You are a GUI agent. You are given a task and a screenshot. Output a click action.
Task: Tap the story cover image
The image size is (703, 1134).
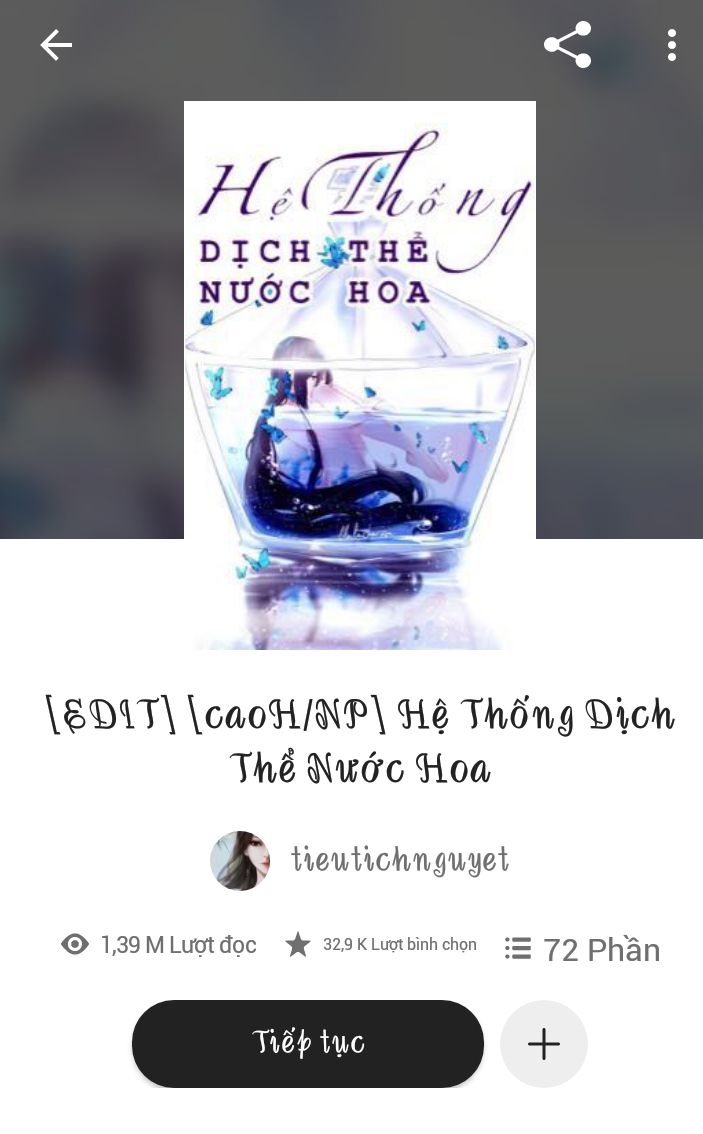(360, 375)
